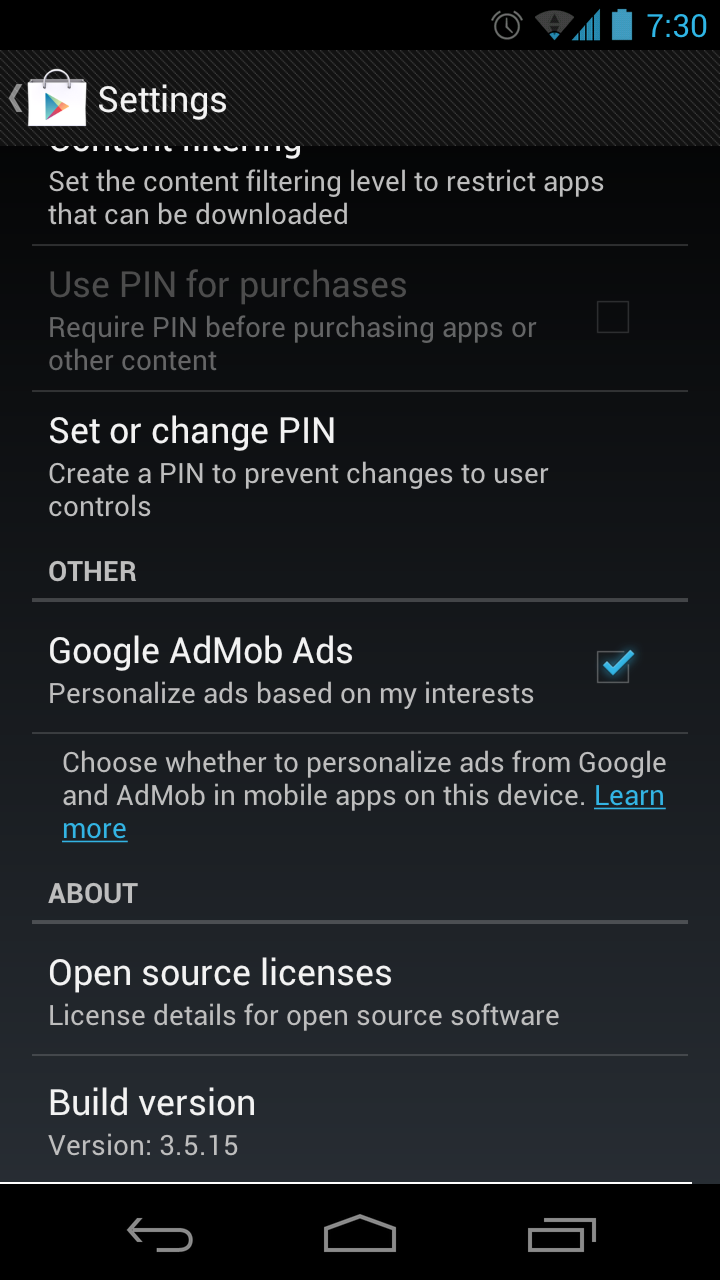
Task: Open the Learn more link
Action: click(x=628, y=796)
